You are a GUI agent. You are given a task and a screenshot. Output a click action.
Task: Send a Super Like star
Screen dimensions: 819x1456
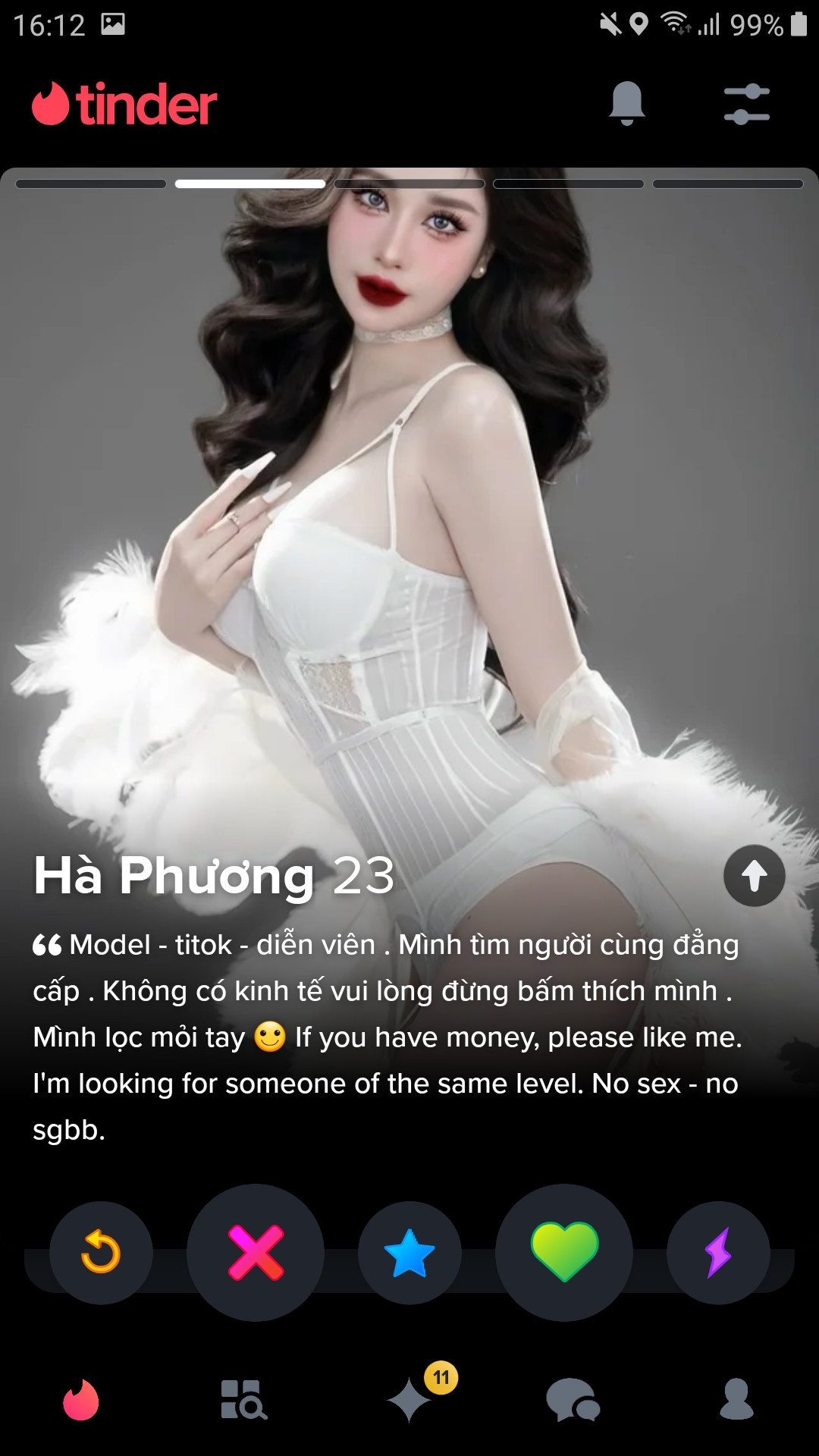[x=409, y=1252]
